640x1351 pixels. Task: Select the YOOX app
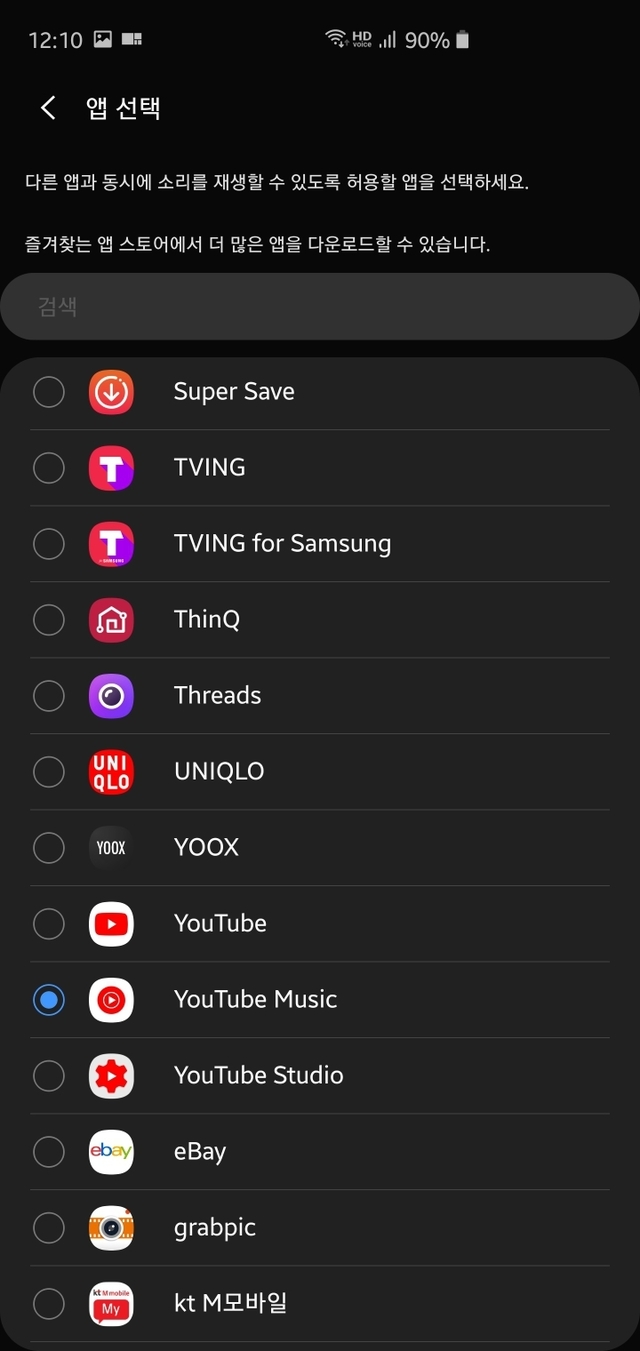pyautogui.click(x=49, y=848)
